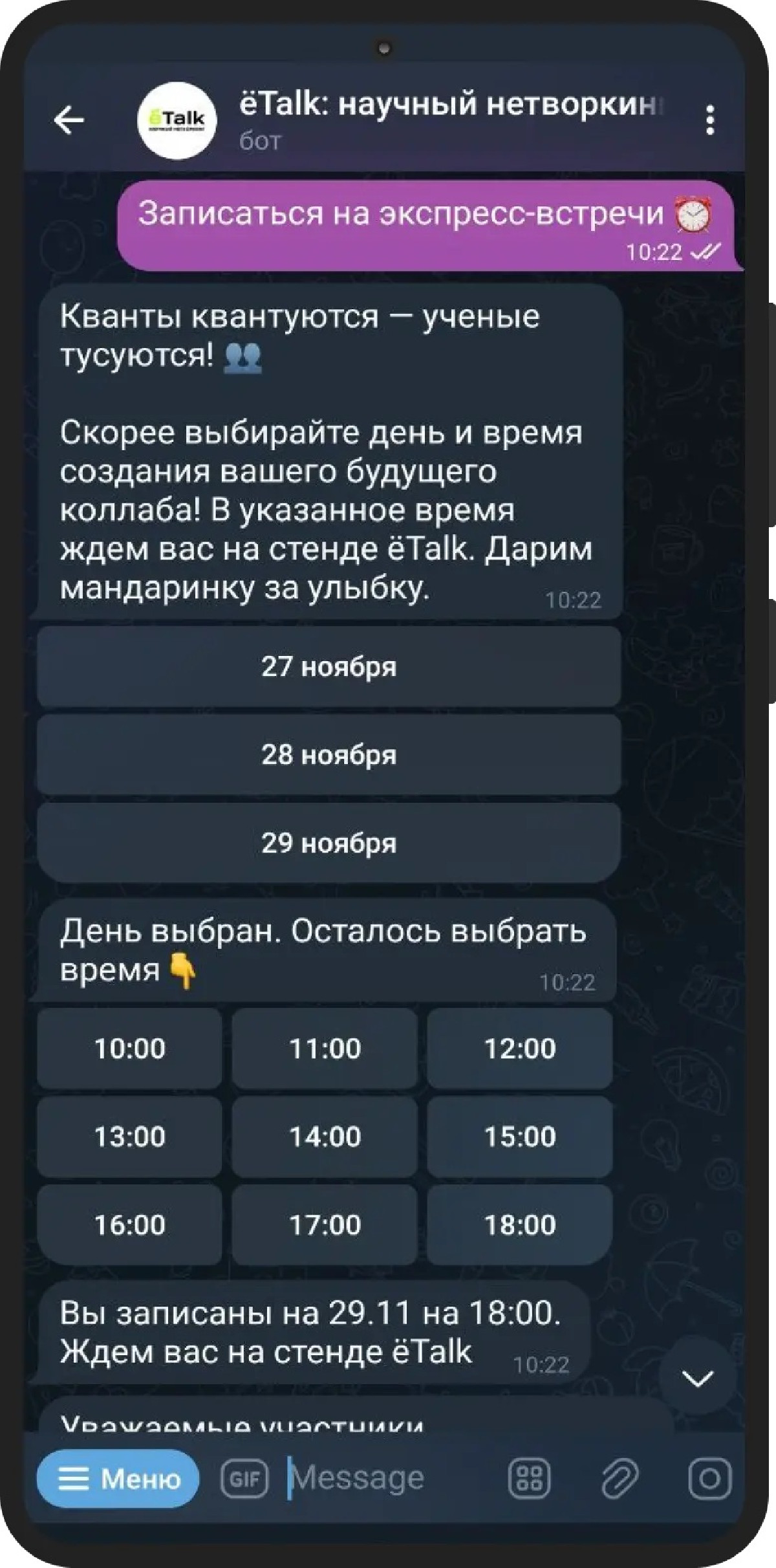Tap the 14:00 time slot

pyautogui.click(x=325, y=1136)
